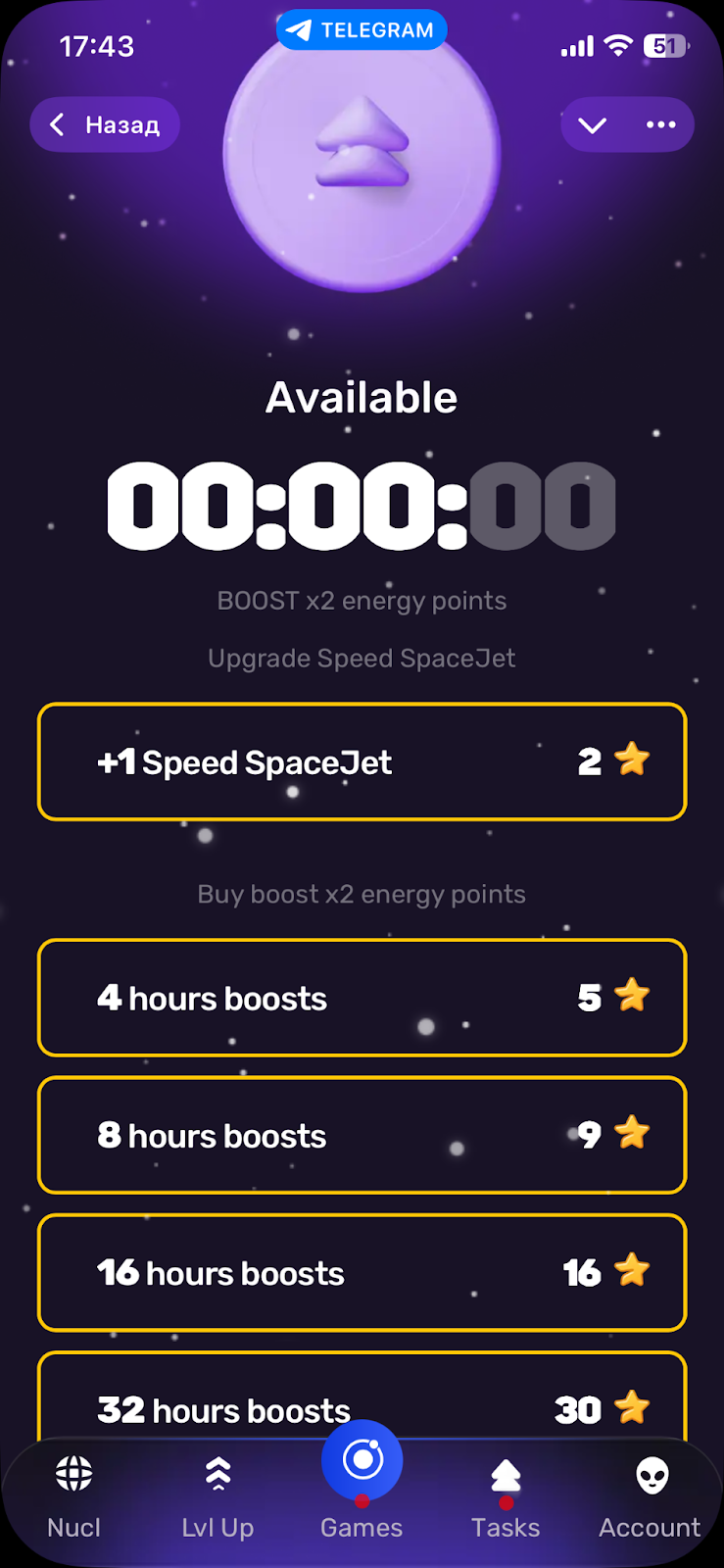The height and width of the screenshot is (1568, 724).
Task: Click the star icon next to +1 Speed SpaceJet
Action: (x=632, y=759)
